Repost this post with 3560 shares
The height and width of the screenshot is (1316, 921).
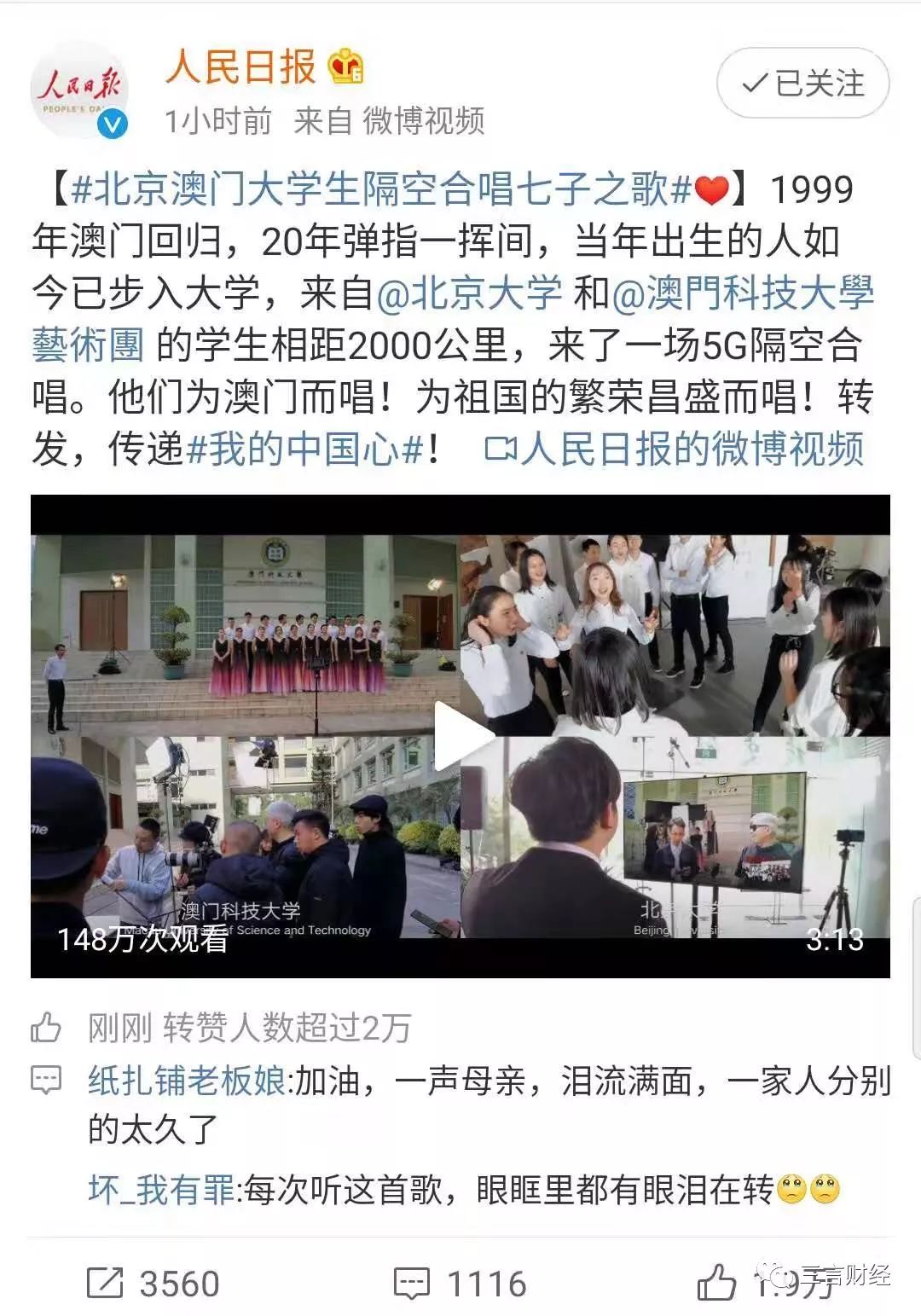tap(153, 1284)
